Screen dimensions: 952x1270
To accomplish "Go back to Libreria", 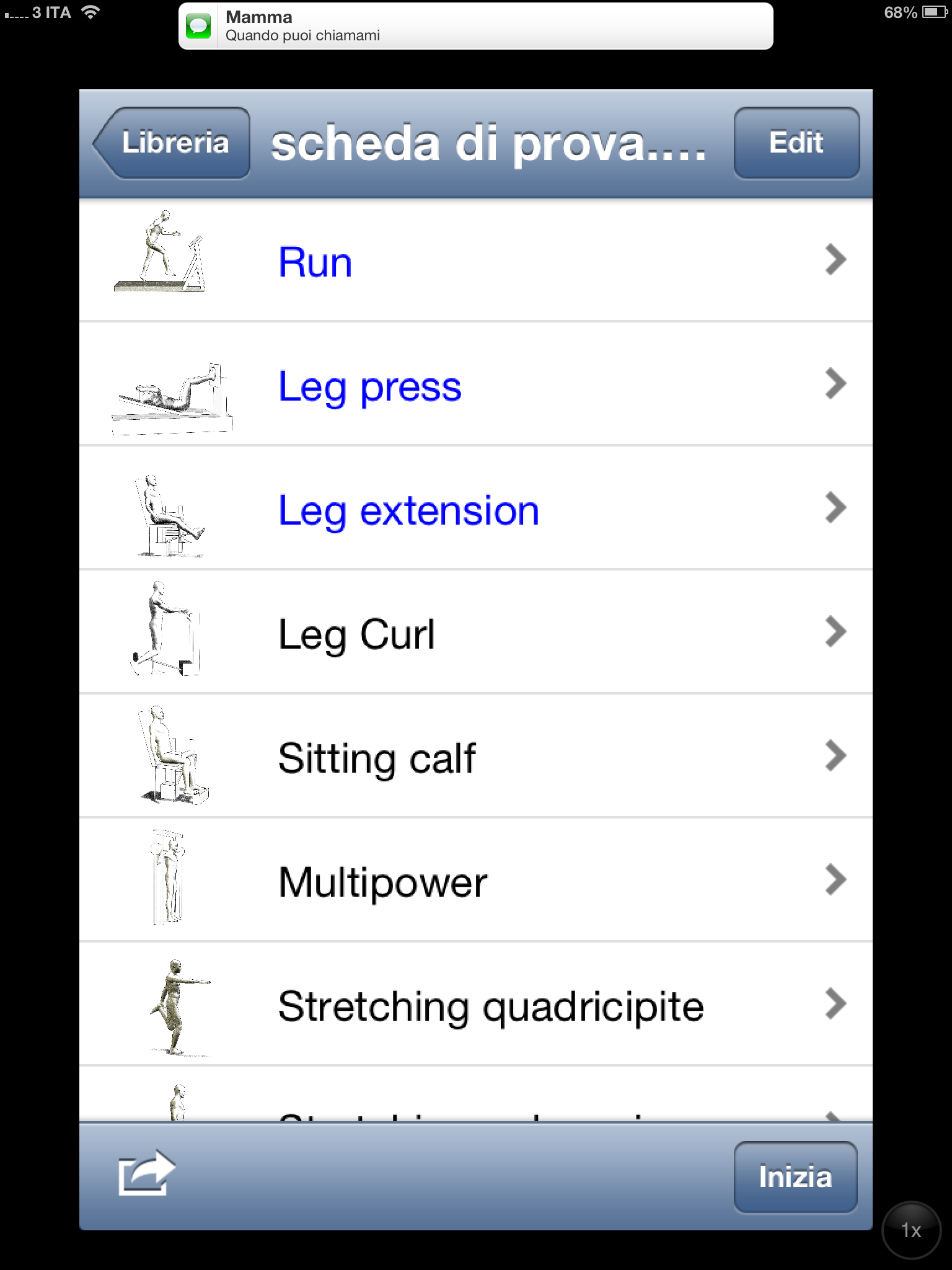I will (172, 143).
